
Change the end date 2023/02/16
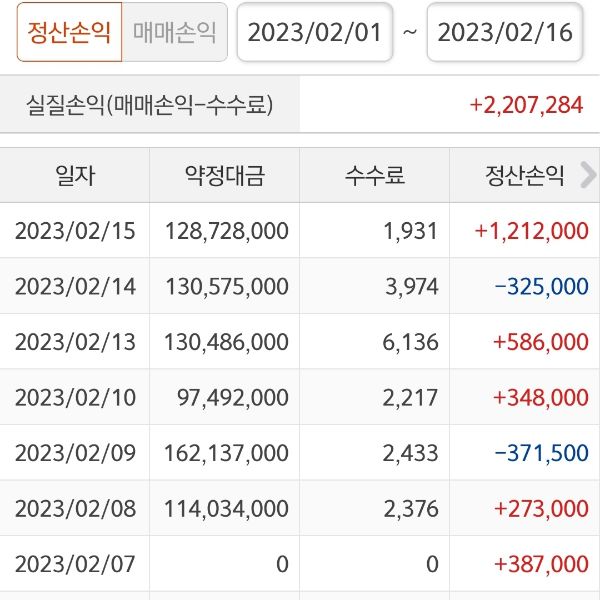click(505, 32)
